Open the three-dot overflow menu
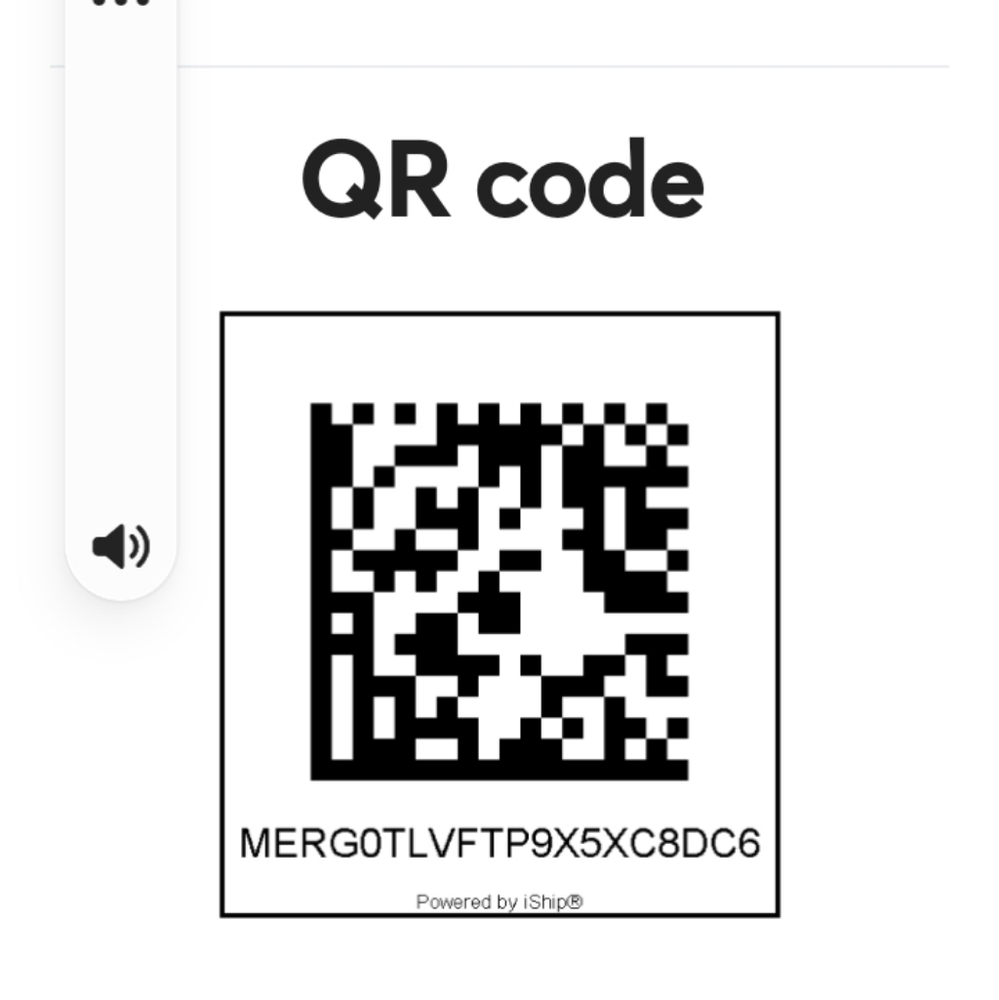Image resolution: width=999 pixels, height=1000 pixels. pyautogui.click(x=121, y=4)
